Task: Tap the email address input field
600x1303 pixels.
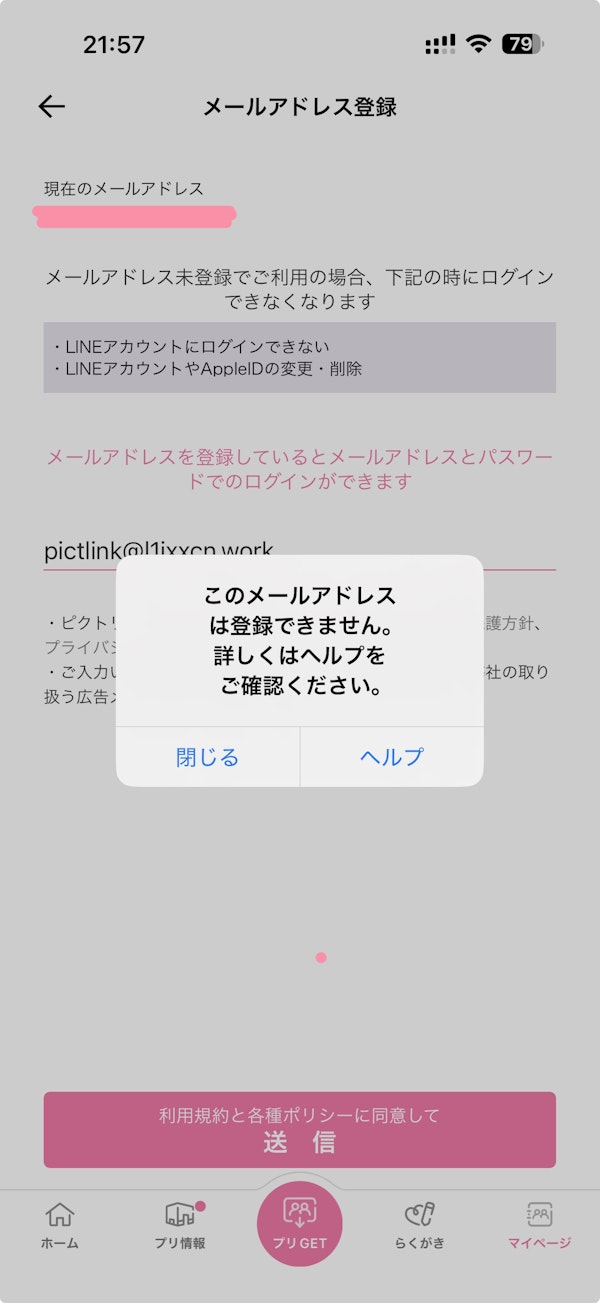Action: (x=300, y=550)
